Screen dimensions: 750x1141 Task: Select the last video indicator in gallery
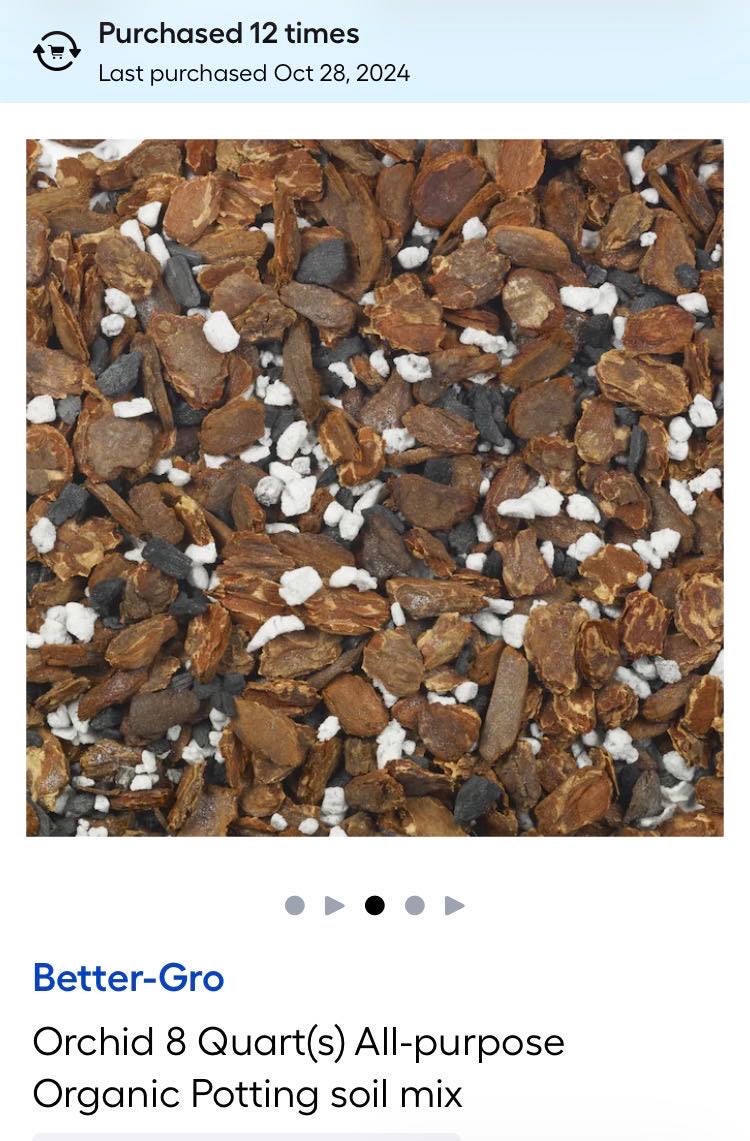(x=455, y=905)
